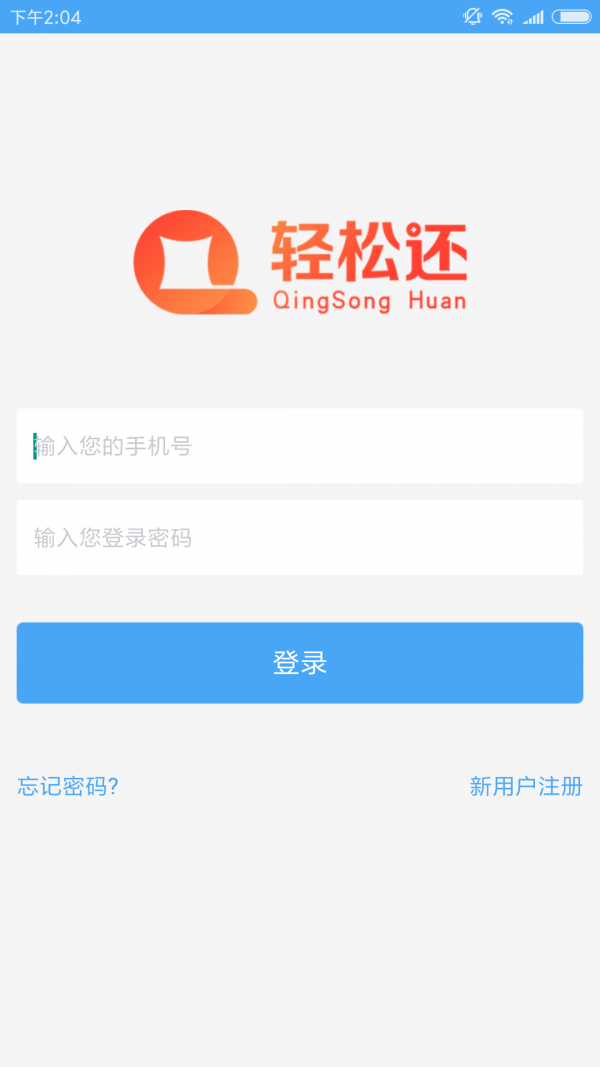Screen dimensions: 600x1067
Task: Open the 忘记密码 forgot password link
Action: tap(68, 787)
